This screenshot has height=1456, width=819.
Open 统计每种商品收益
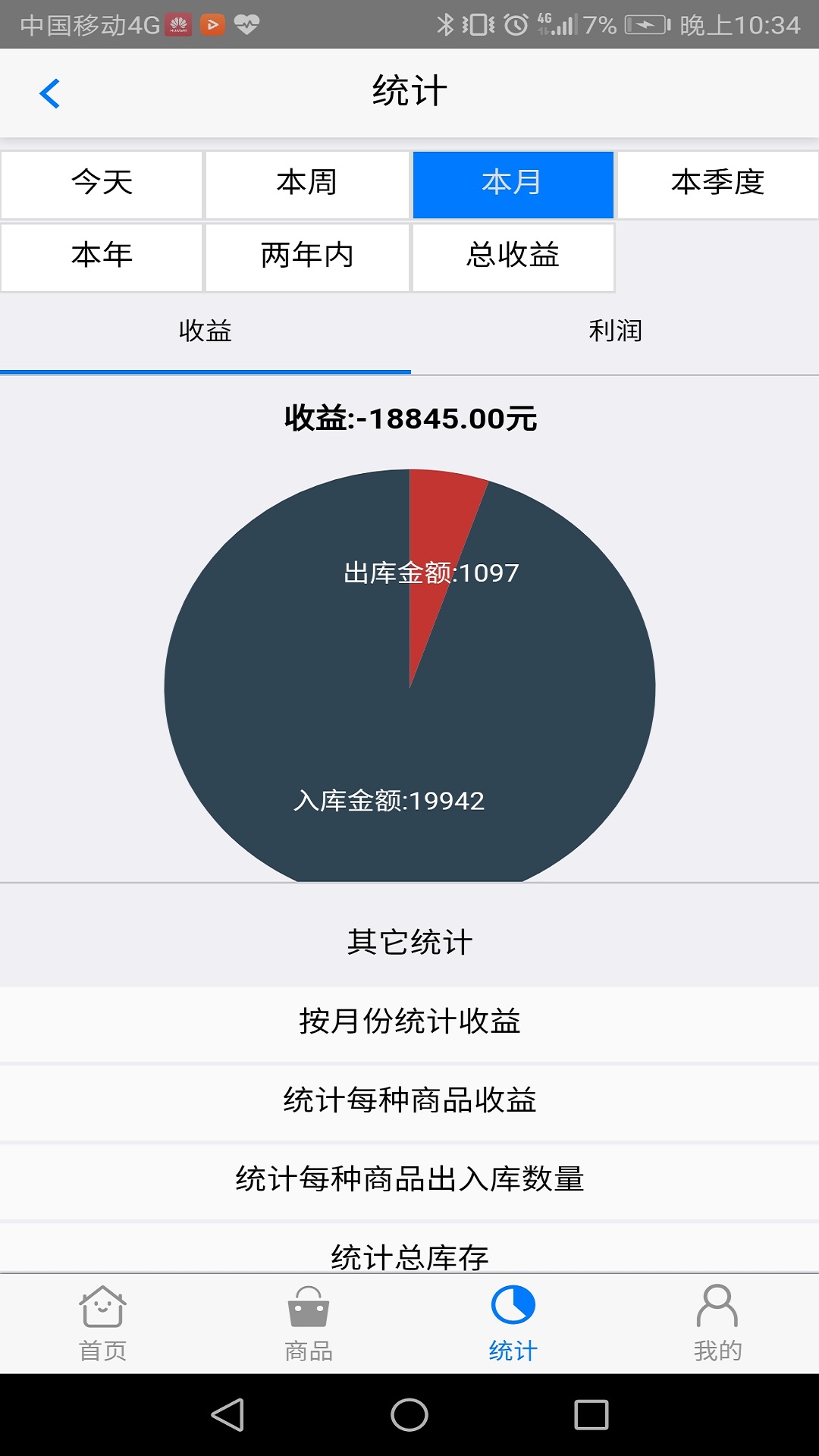[409, 1102]
